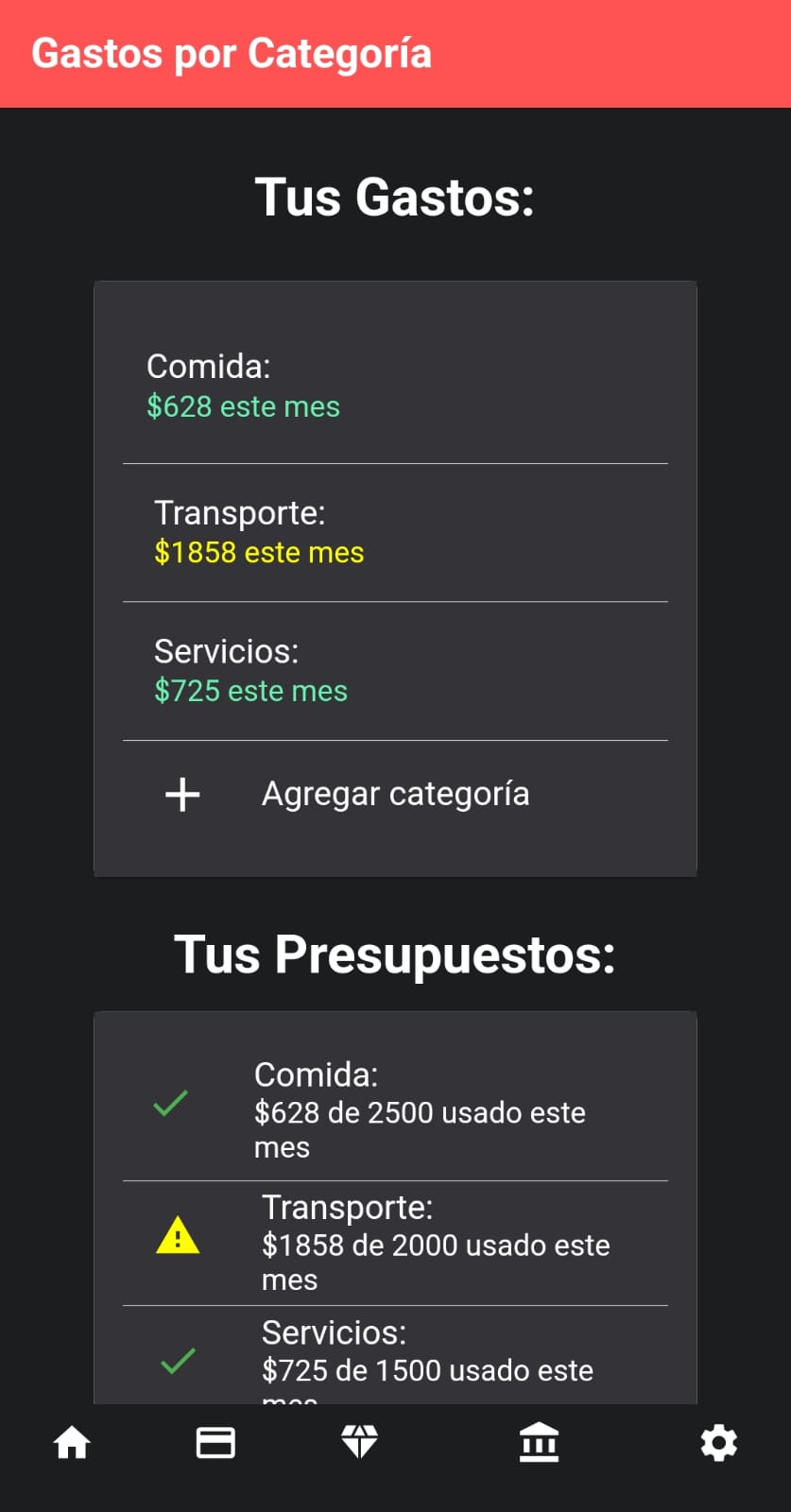View the Servicios expense of $725 este mes
Image resolution: width=791 pixels, height=1512 pixels.
click(x=395, y=671)
